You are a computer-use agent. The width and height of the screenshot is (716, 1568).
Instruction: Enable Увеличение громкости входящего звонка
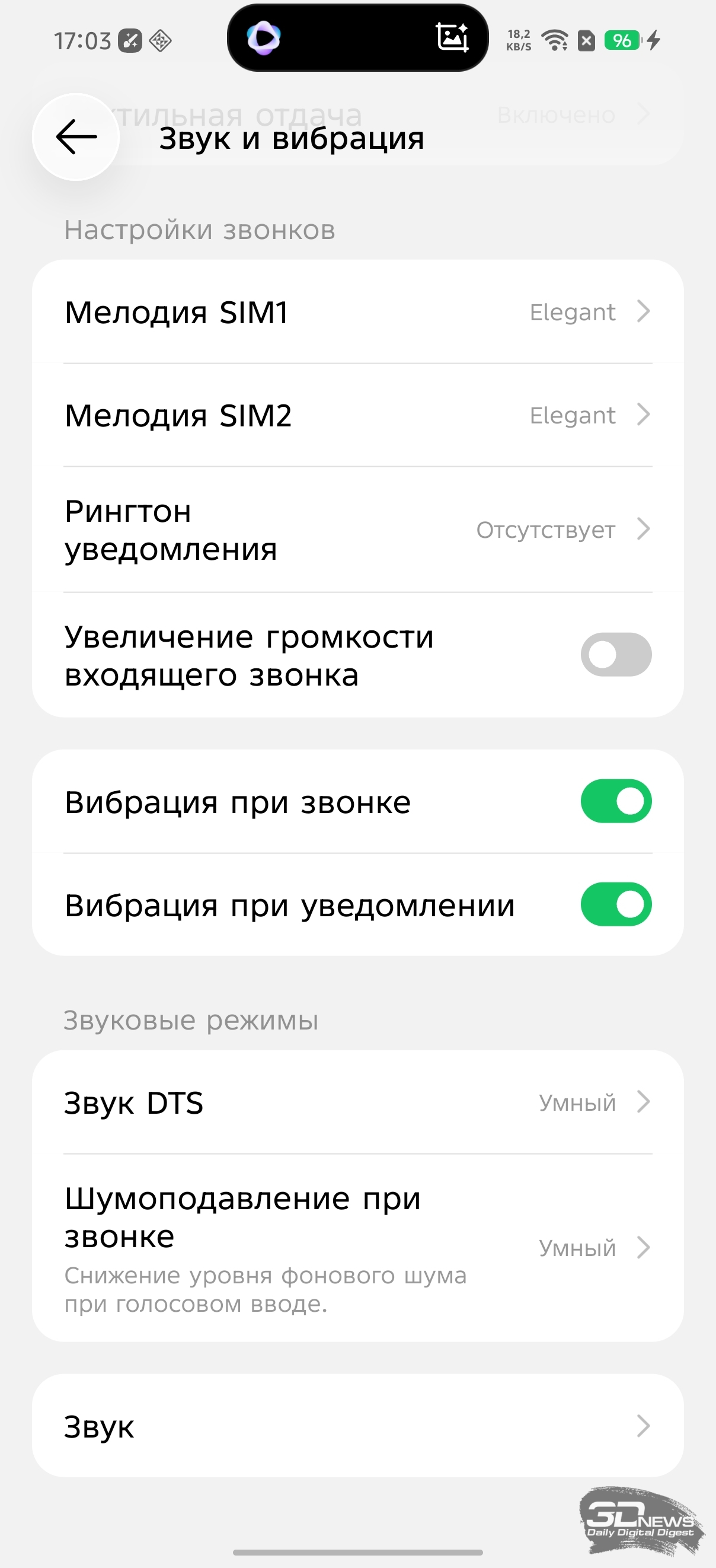616,655
